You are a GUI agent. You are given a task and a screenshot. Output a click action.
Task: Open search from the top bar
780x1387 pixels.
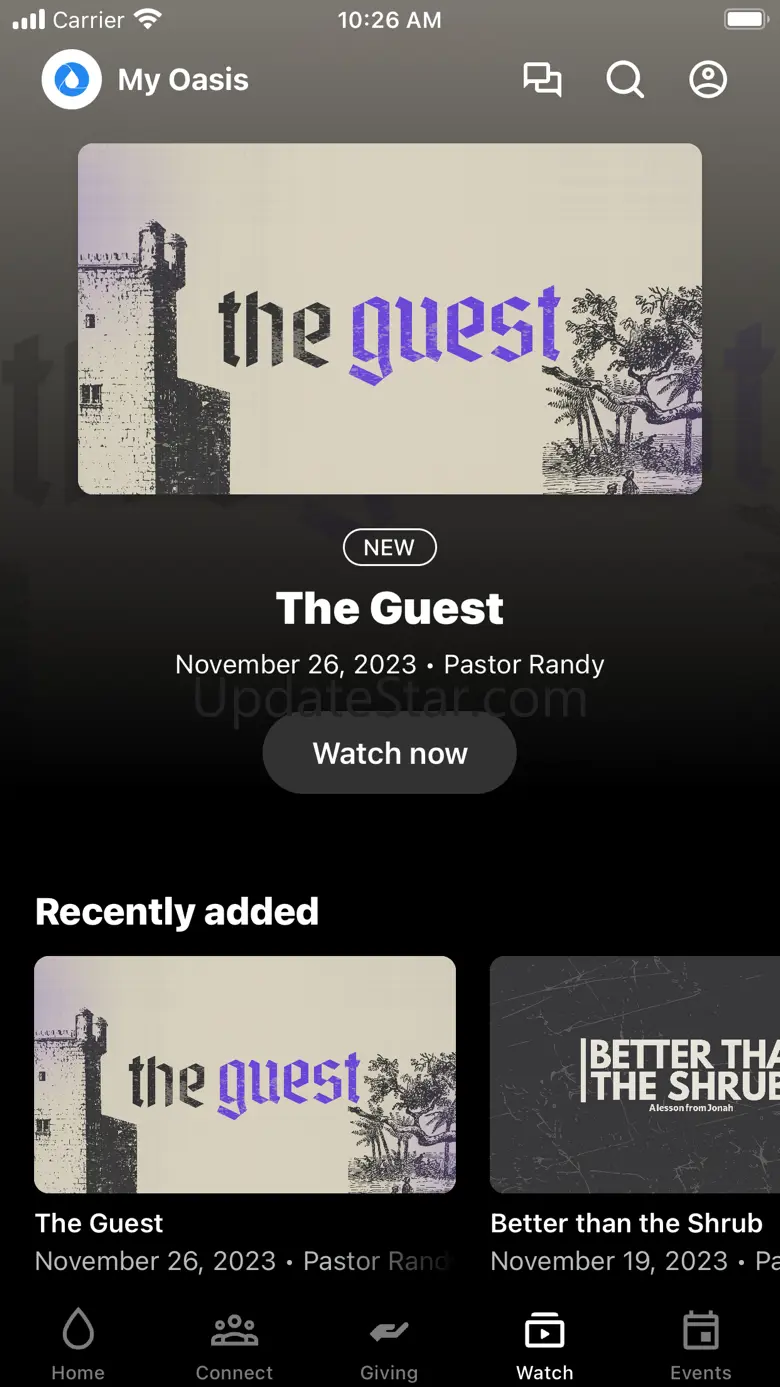tap(625, 80)
